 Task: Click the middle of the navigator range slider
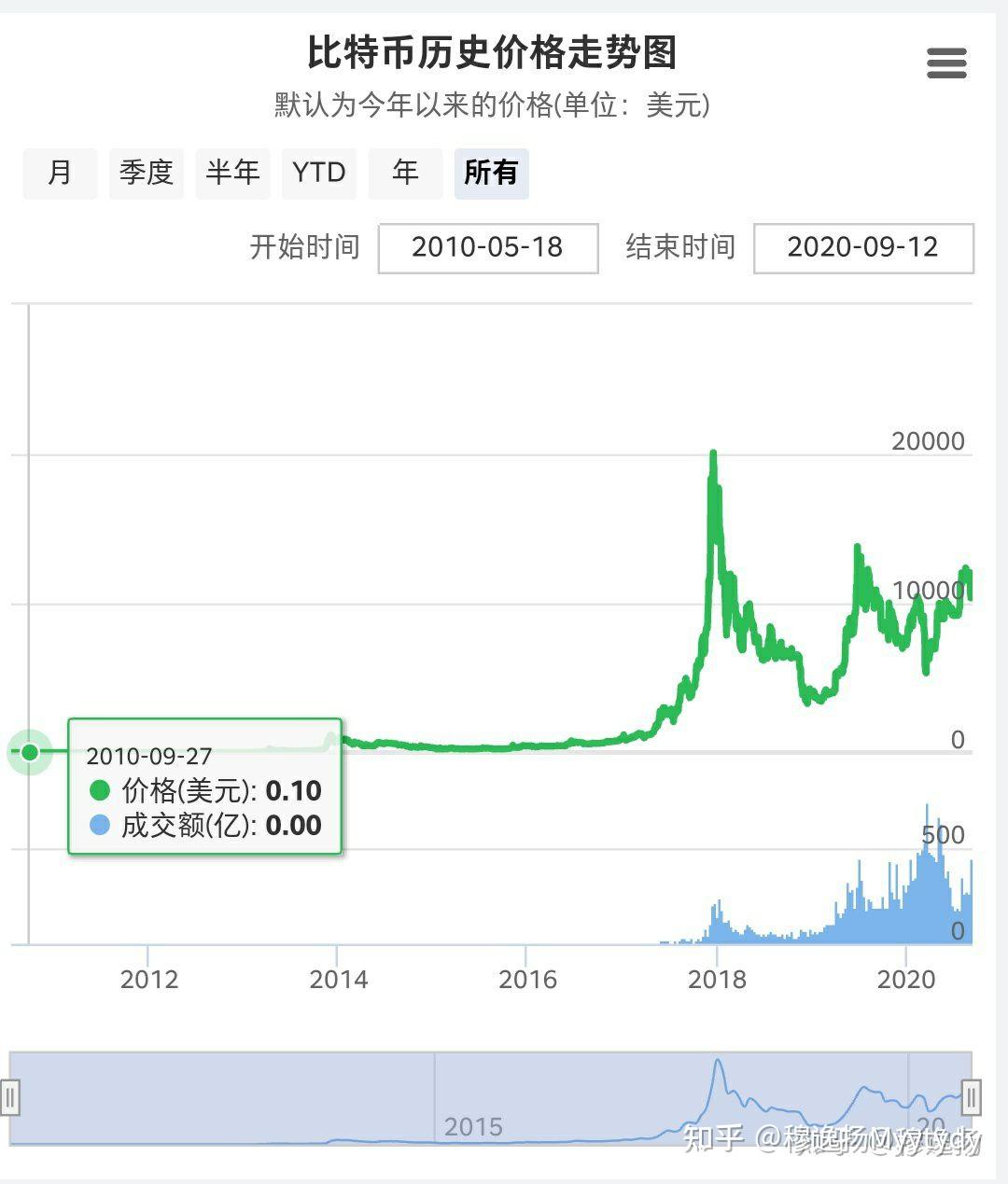[x=490, y=1099]
